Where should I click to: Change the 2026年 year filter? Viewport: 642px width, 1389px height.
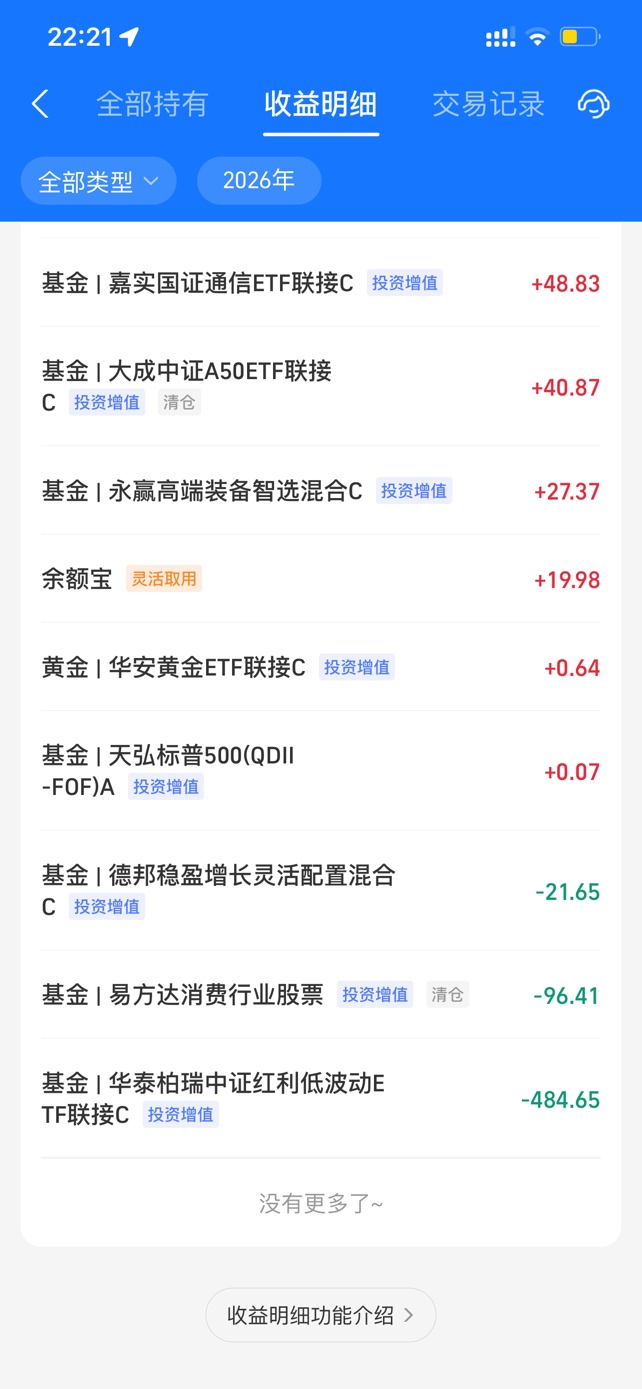click(x=259, y=181)
